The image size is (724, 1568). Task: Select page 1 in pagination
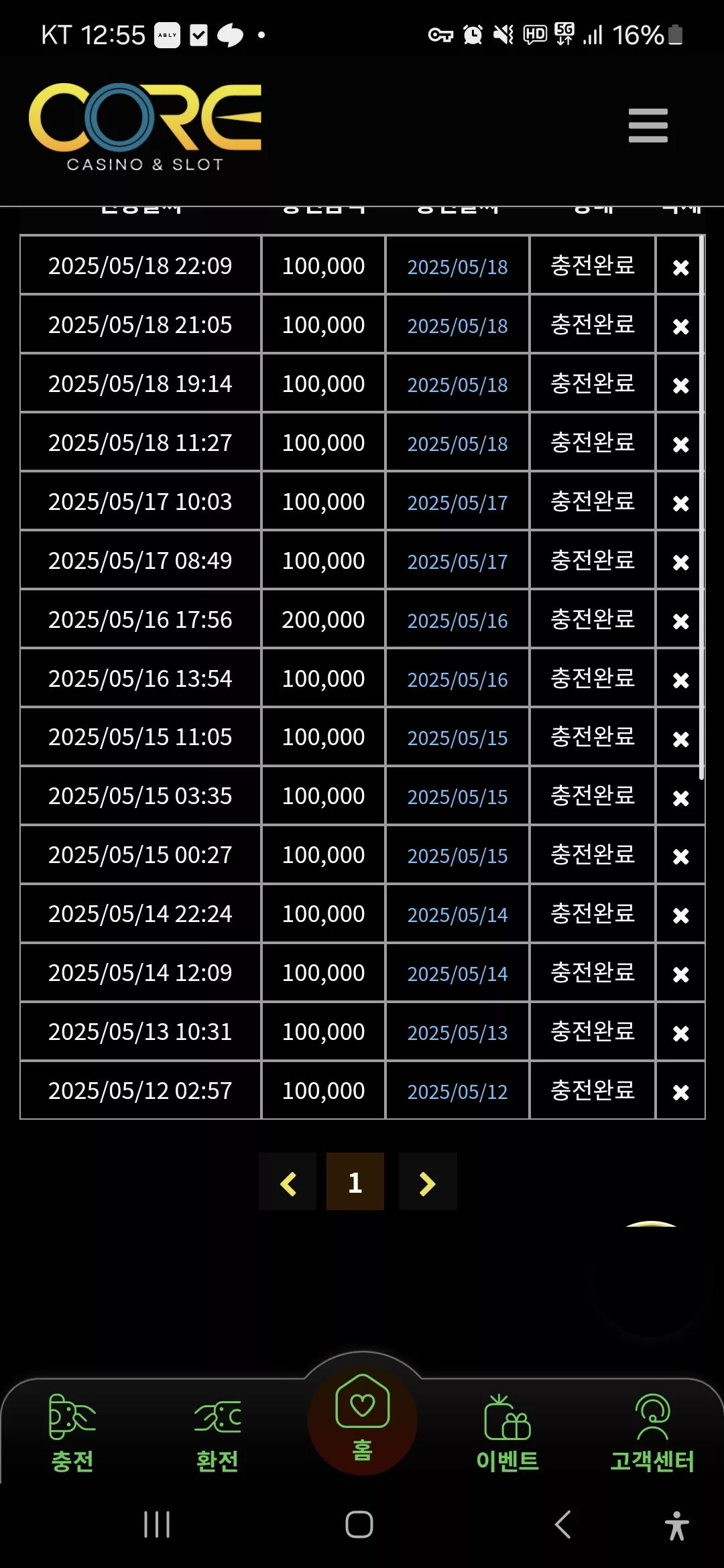(x=355, y=1182)
